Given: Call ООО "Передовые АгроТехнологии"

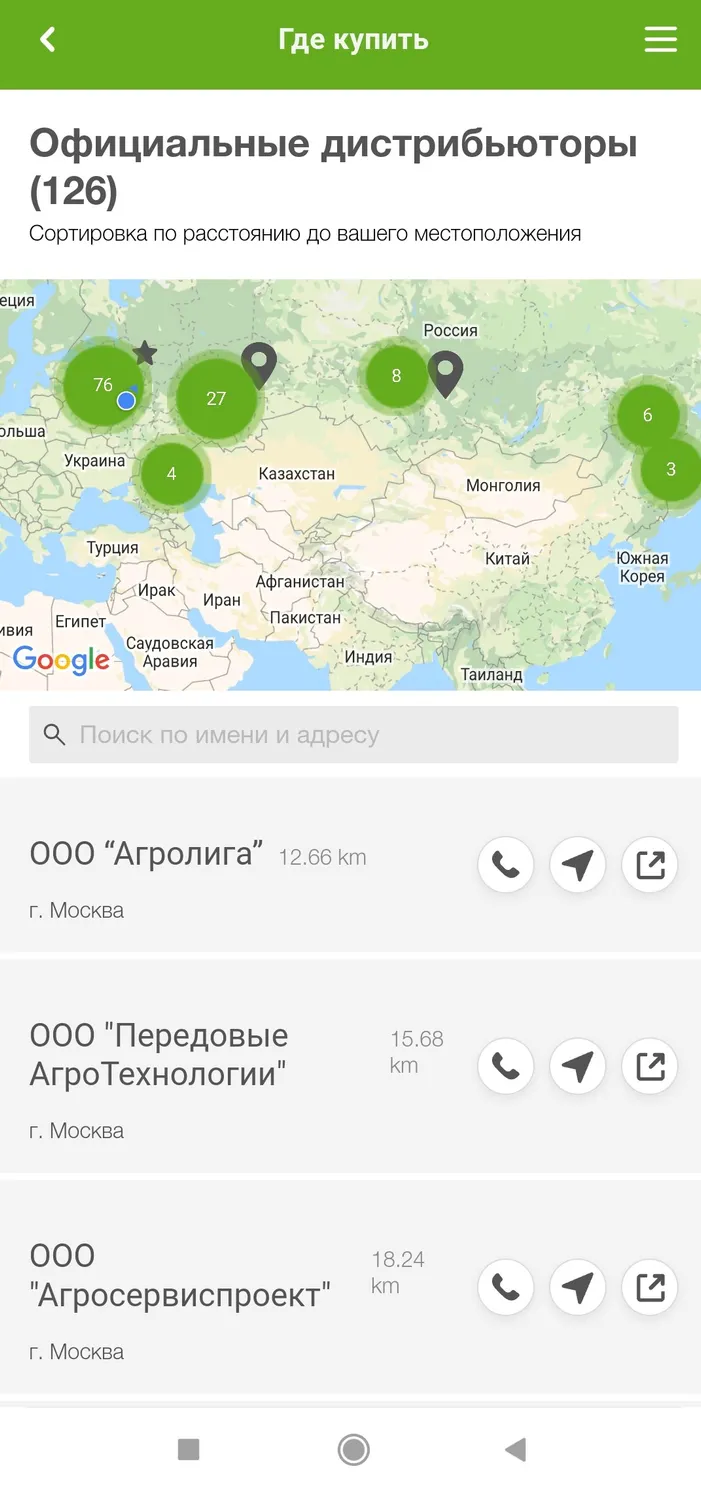Looking at the screenshot, I should (x=506, y=1066).
